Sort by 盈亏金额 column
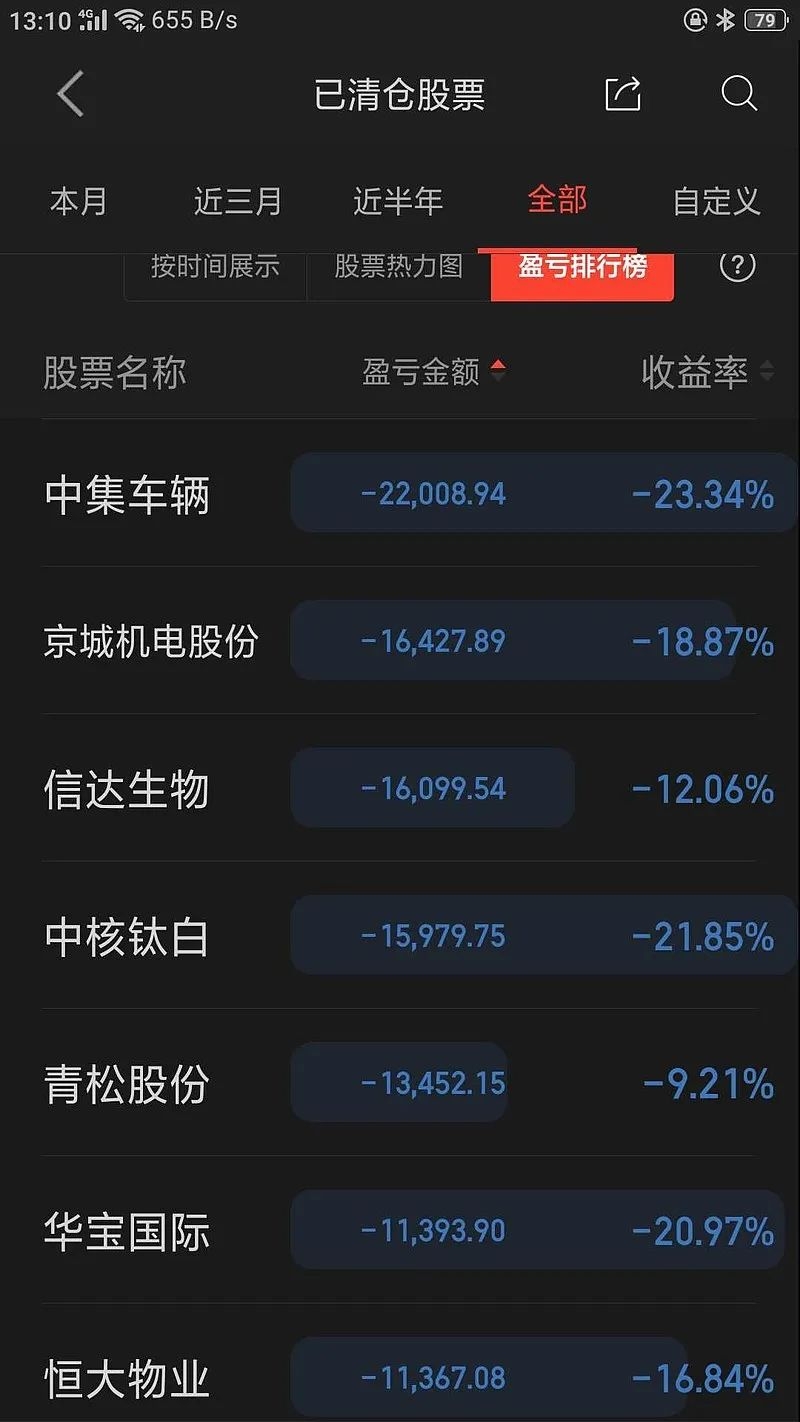Viewport: 800px width, 1422px height. click(433, 373)
